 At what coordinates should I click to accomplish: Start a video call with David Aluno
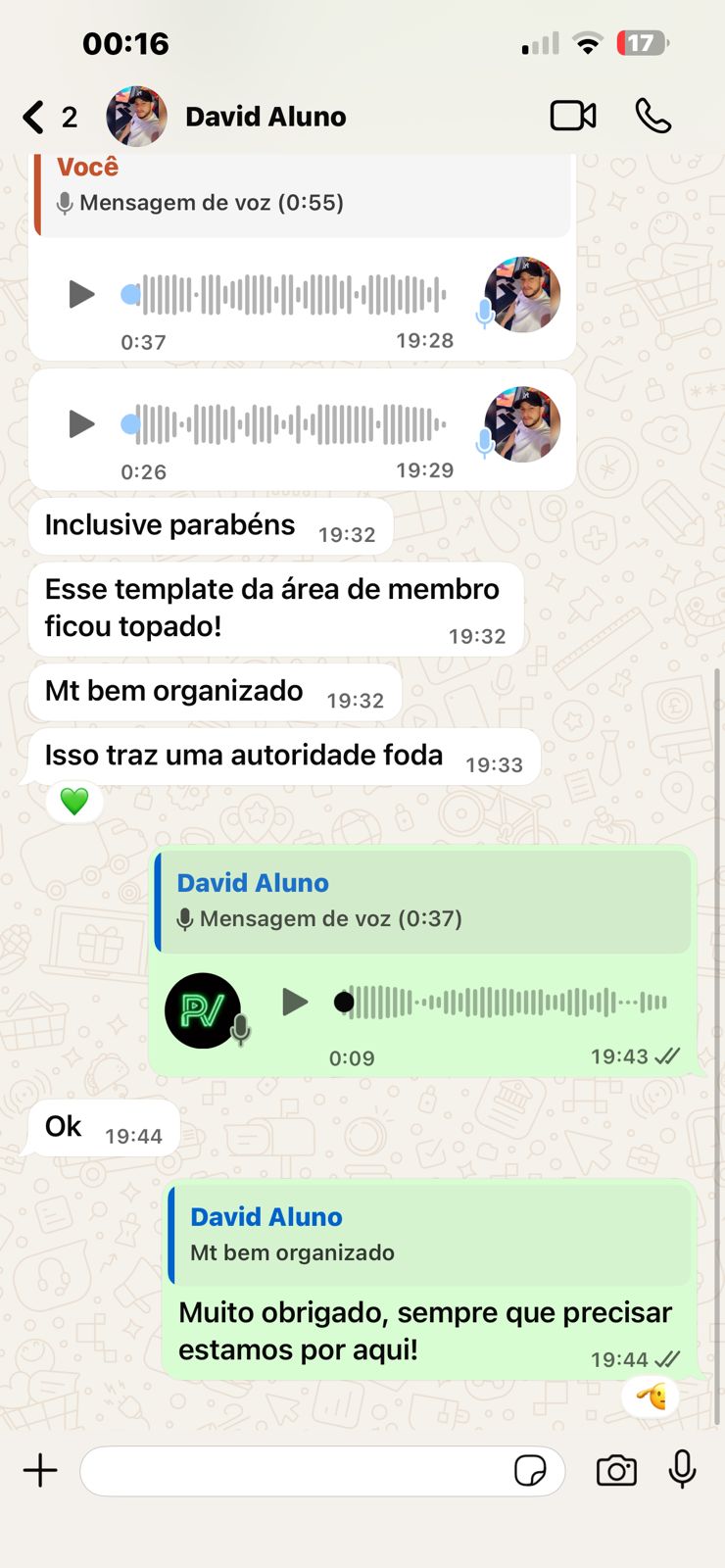tap(573, 117)
